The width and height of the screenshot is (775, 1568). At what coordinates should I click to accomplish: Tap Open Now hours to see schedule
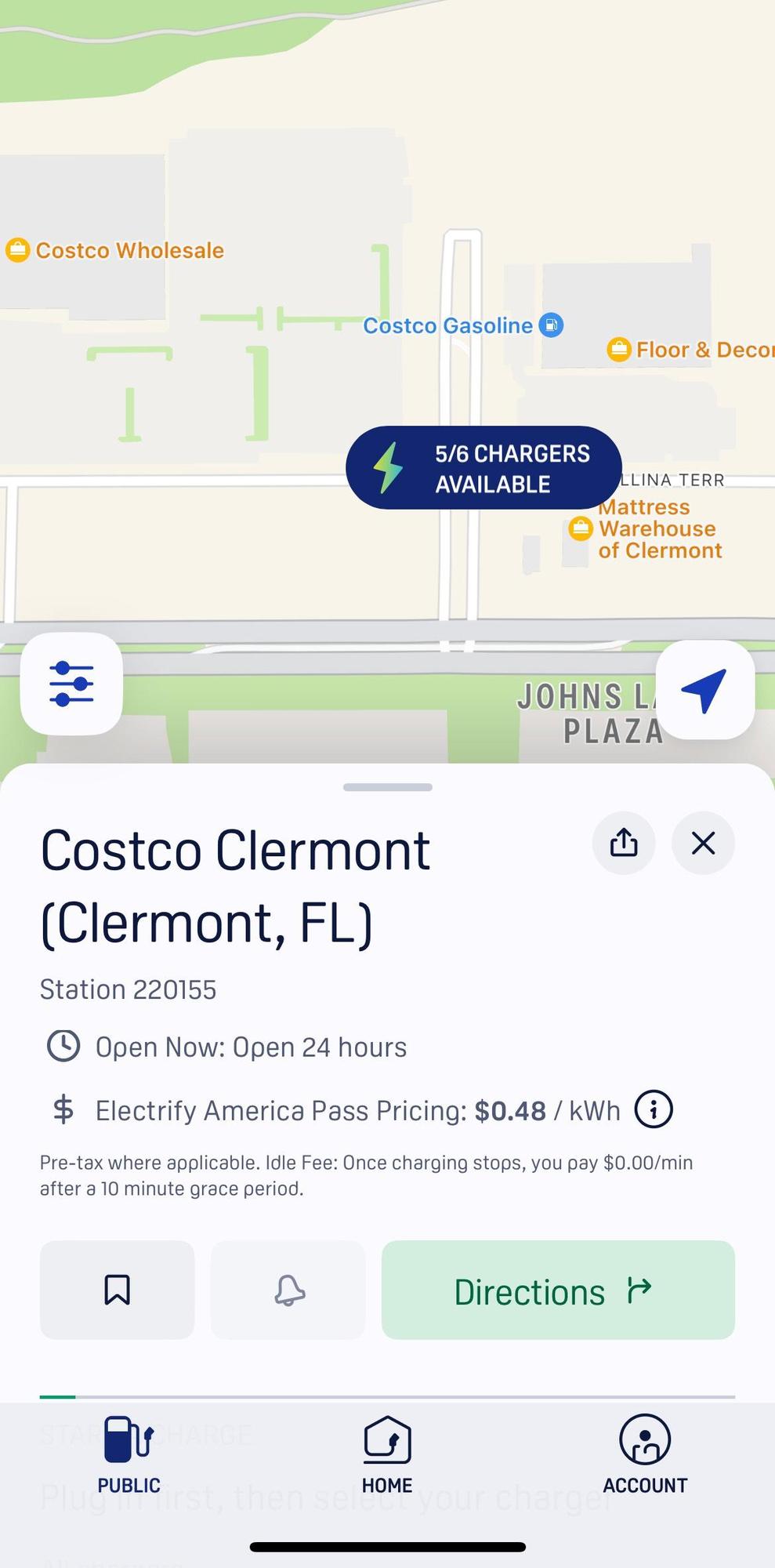click(x=250, y=1047)
